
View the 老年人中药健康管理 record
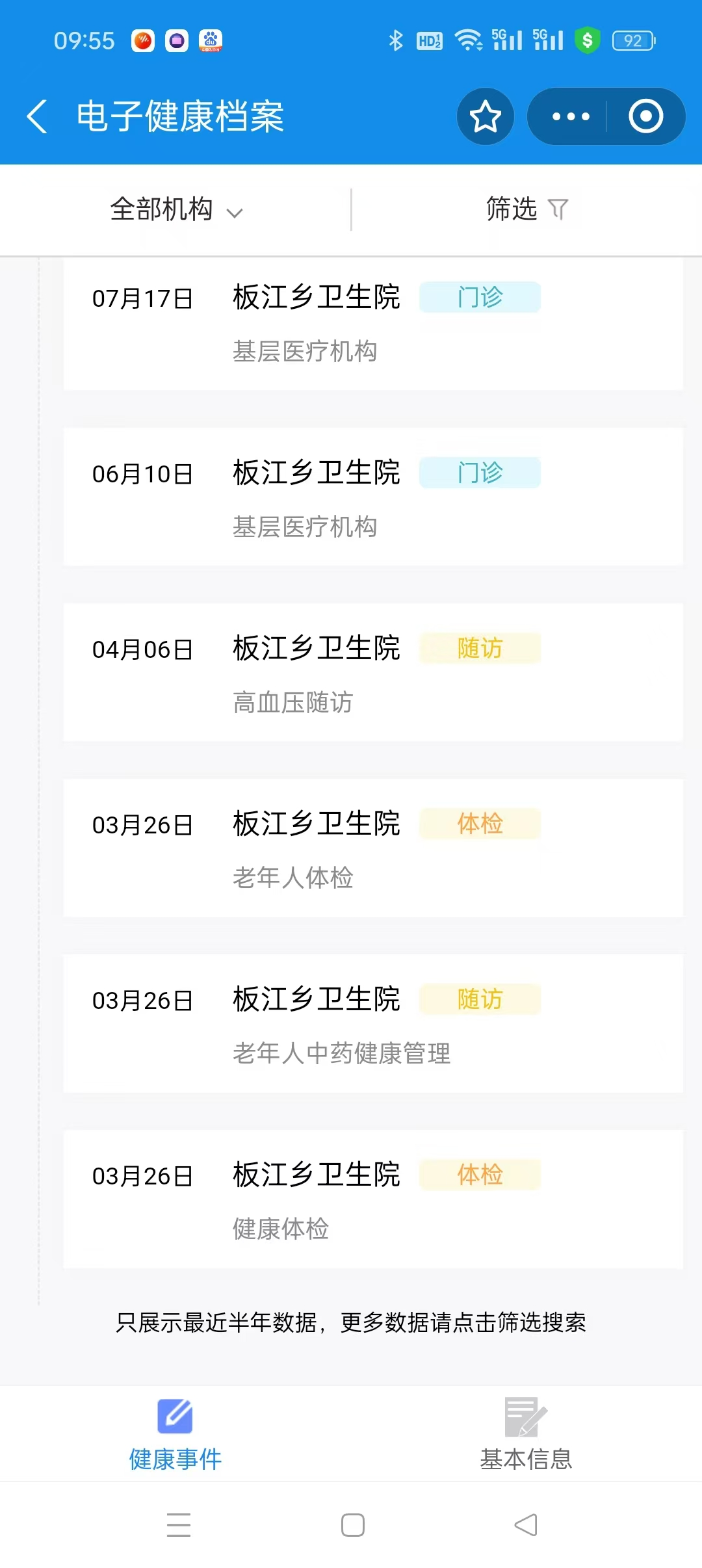click(x=373, y=1023)
